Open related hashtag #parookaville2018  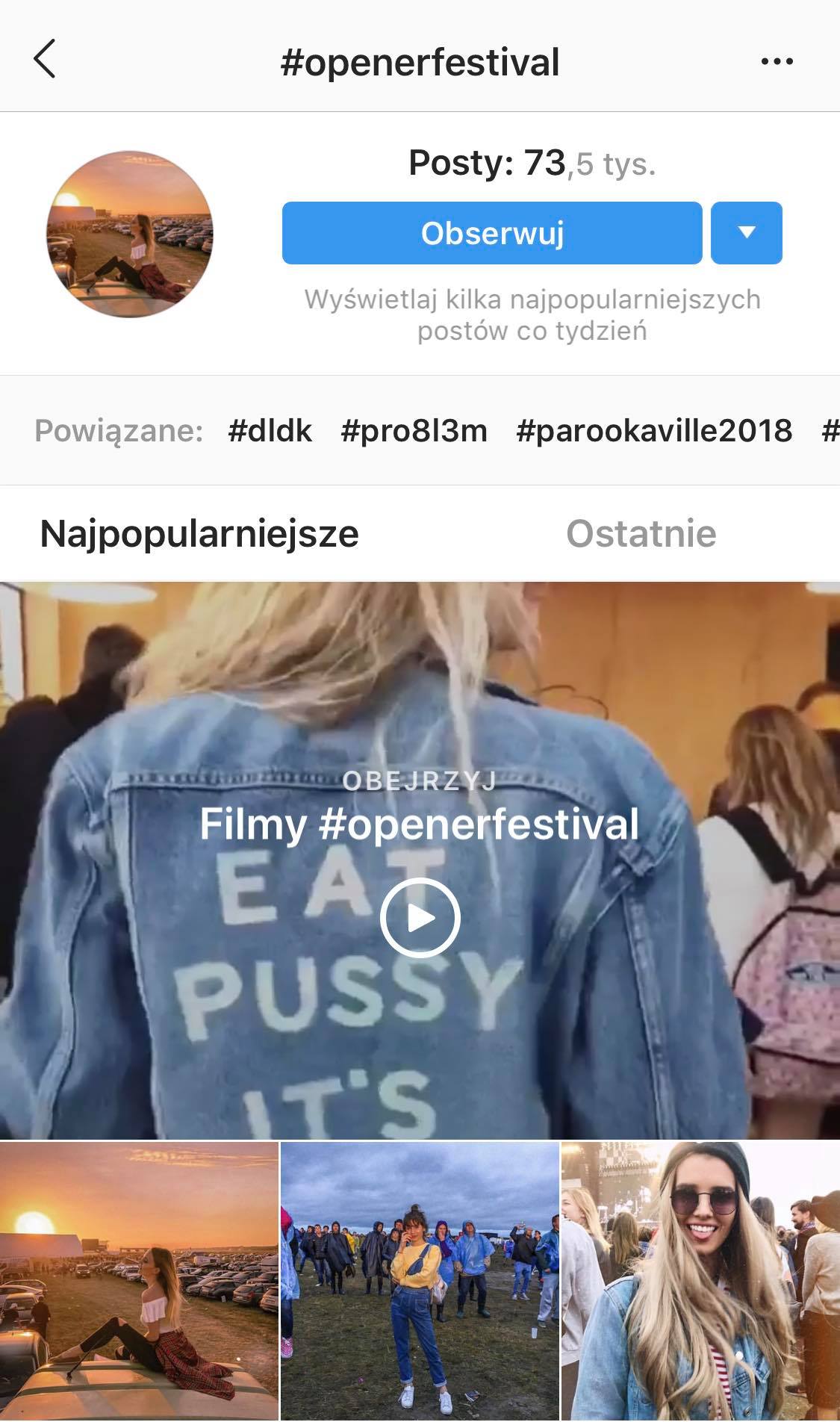click(653, 431)
